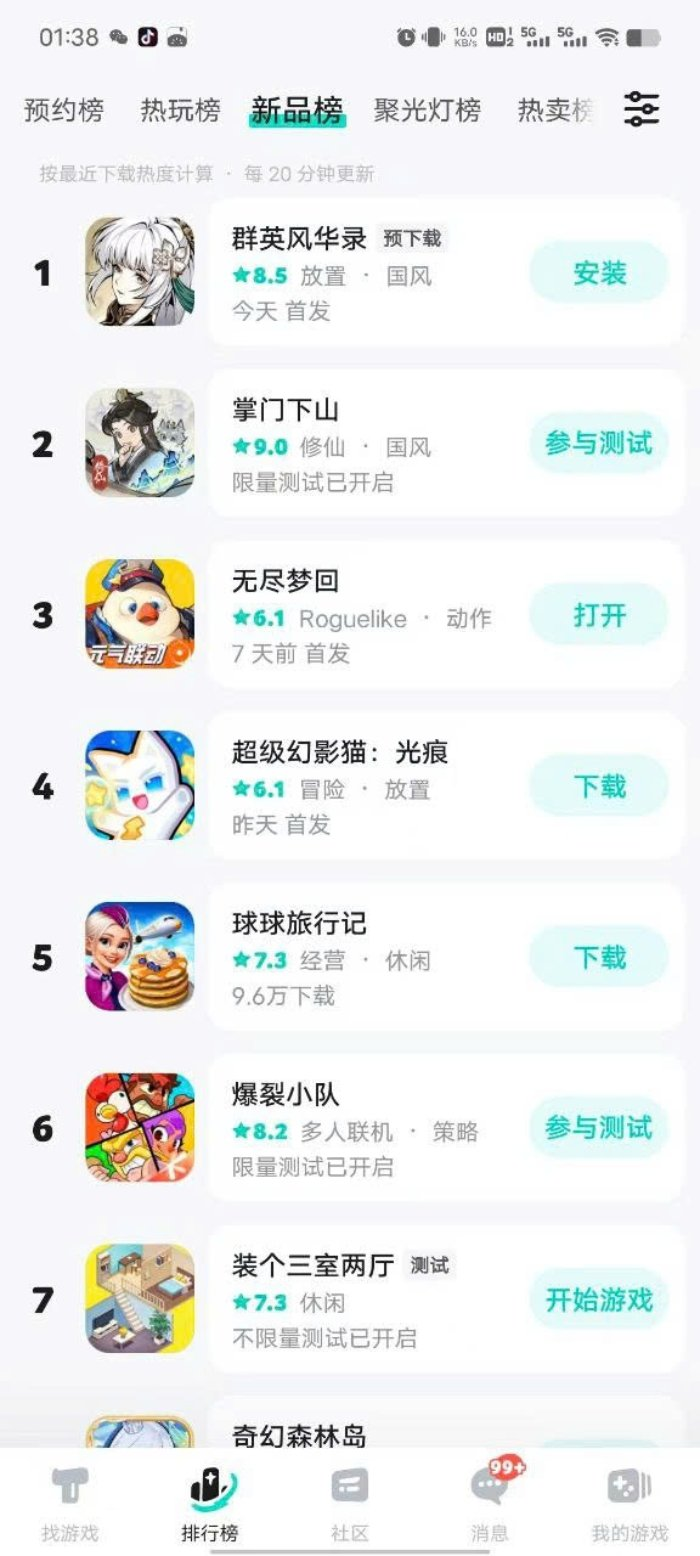Start playing 装个三室两厅
This screenshot has height=1556, width=700.
click(x=599, y=1299)
